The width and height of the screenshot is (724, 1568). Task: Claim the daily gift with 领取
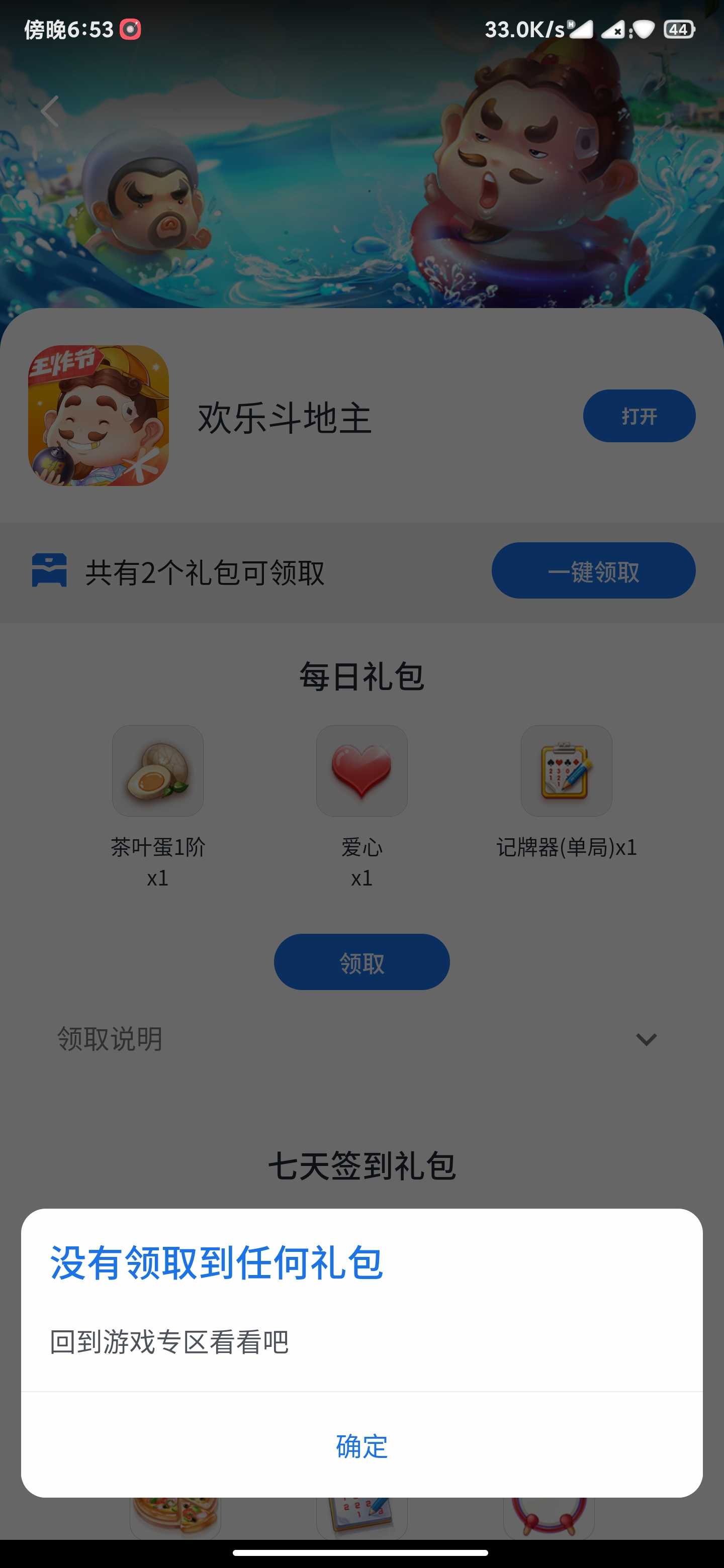click(361, 962)
